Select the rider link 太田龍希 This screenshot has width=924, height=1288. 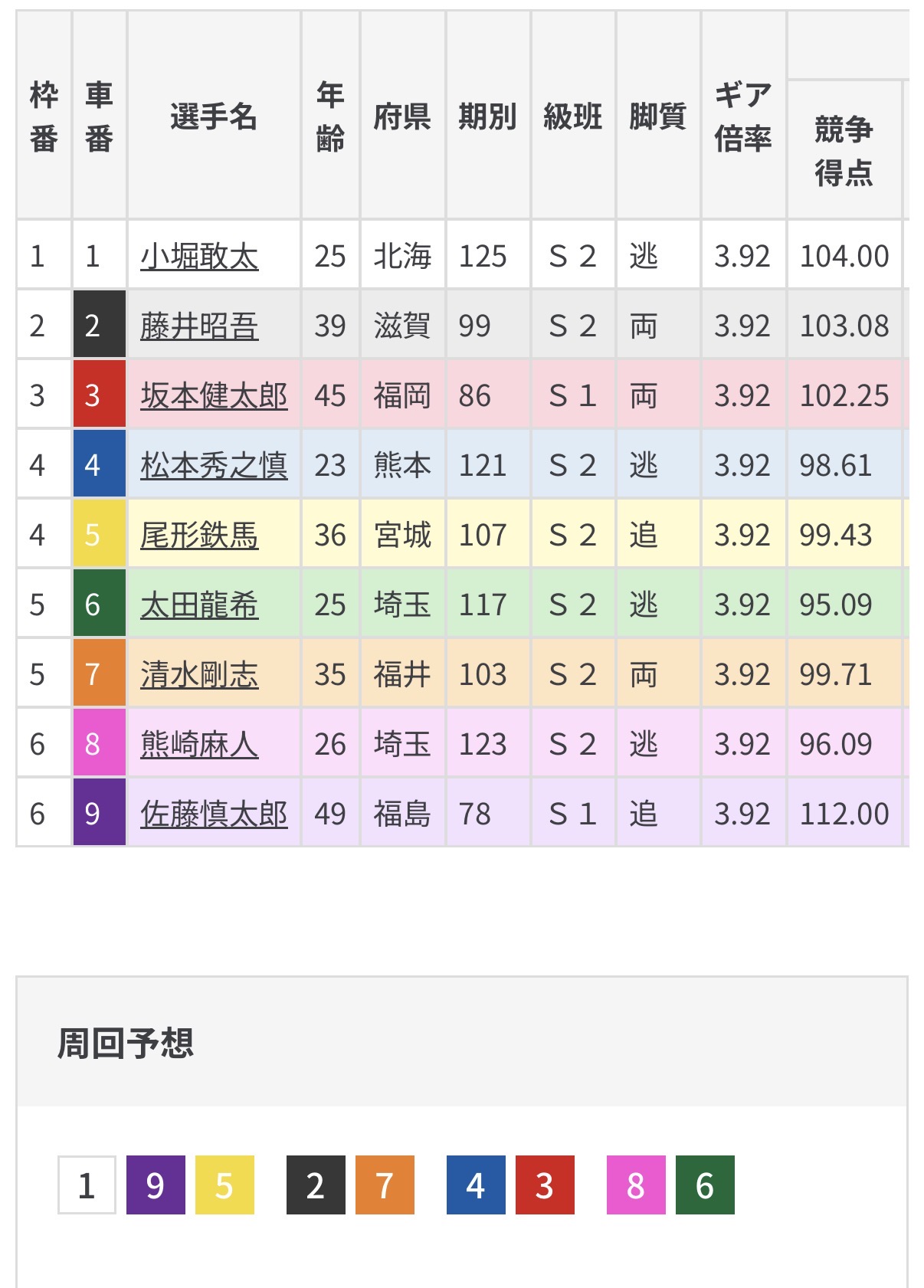[199, 605]
